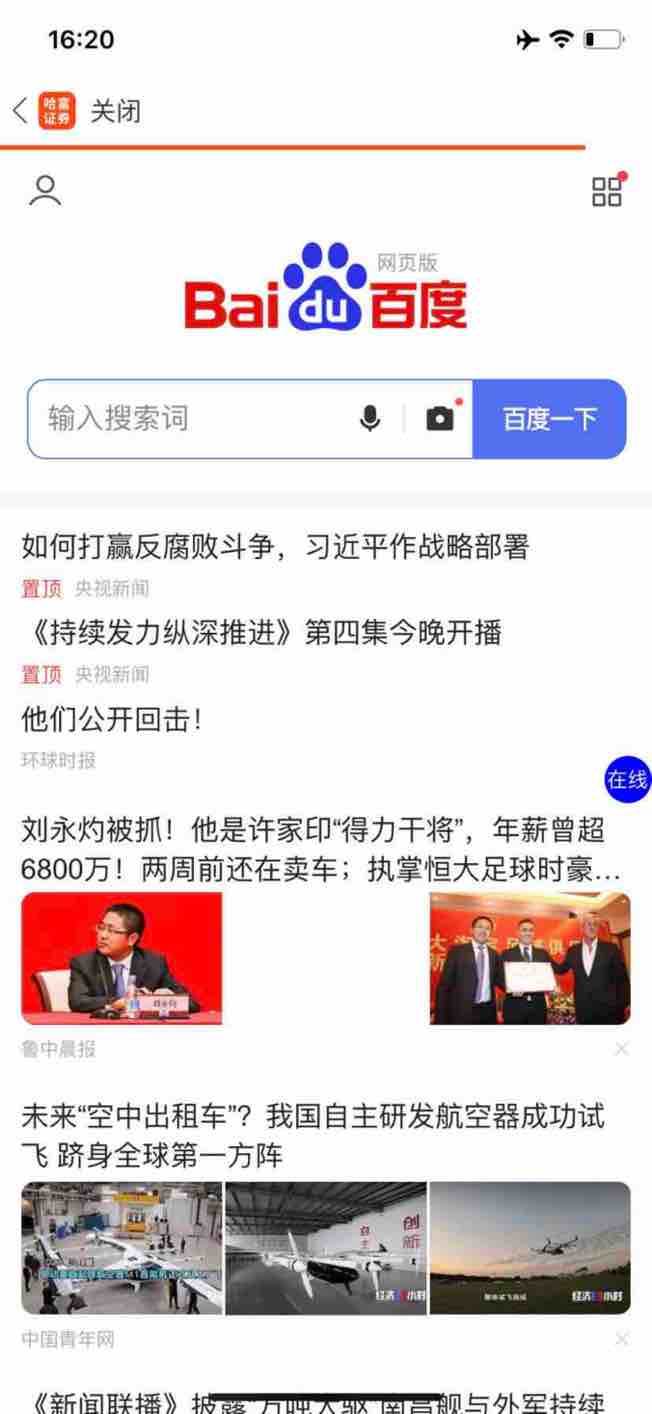
Task: Tap the blue 在线 floating button
Action: [x=627, y=780]
